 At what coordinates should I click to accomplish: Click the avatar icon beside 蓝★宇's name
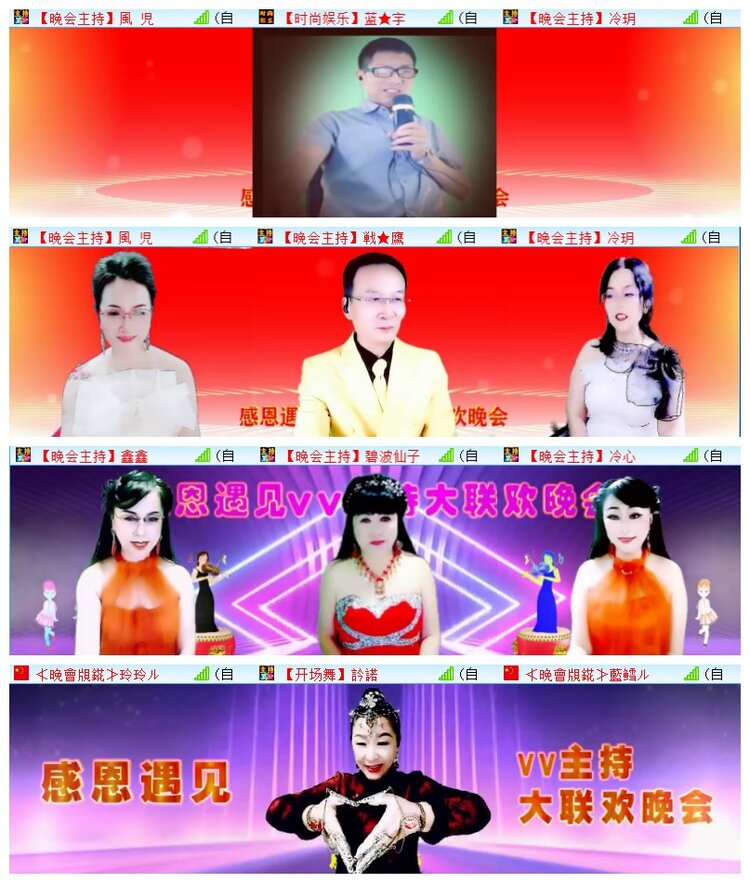click(268, 16)
